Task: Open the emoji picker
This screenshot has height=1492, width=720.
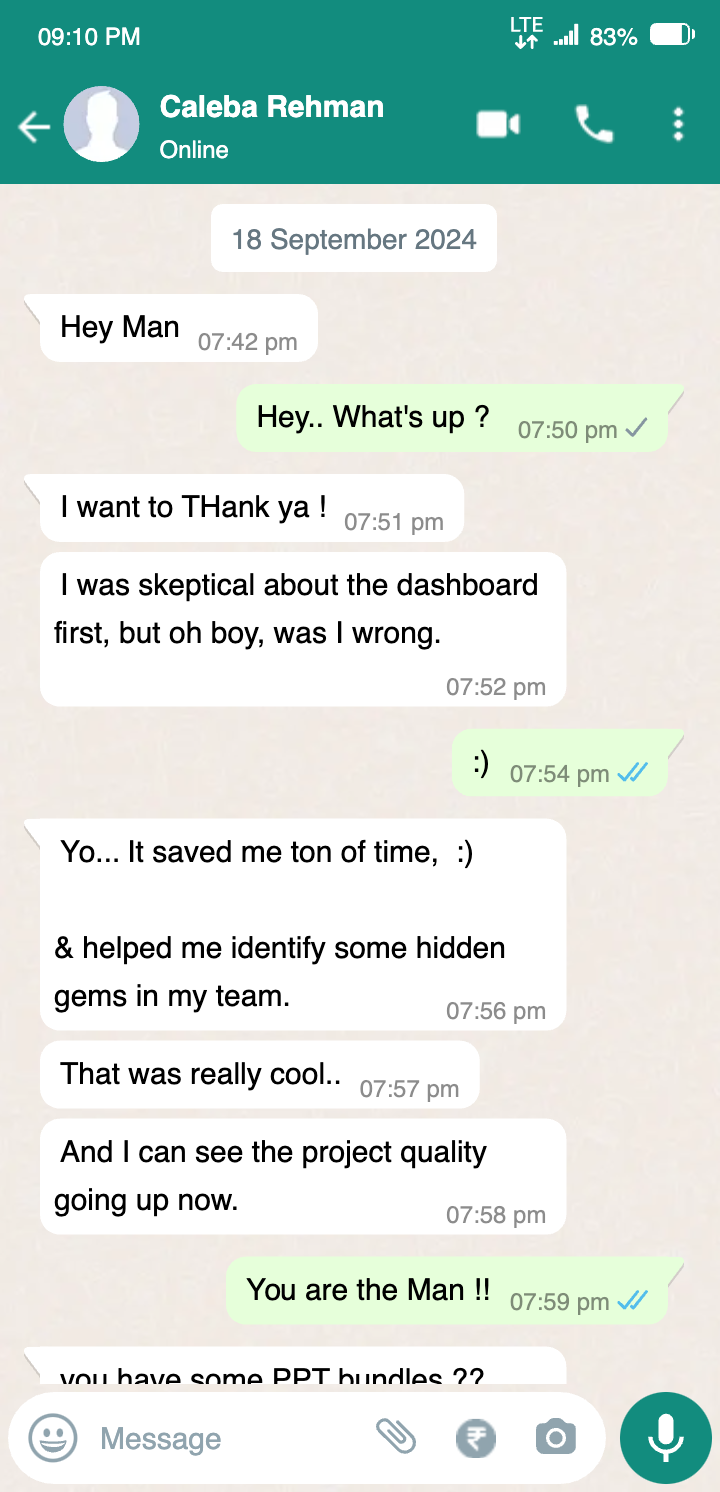Action: click(53, 1438)
